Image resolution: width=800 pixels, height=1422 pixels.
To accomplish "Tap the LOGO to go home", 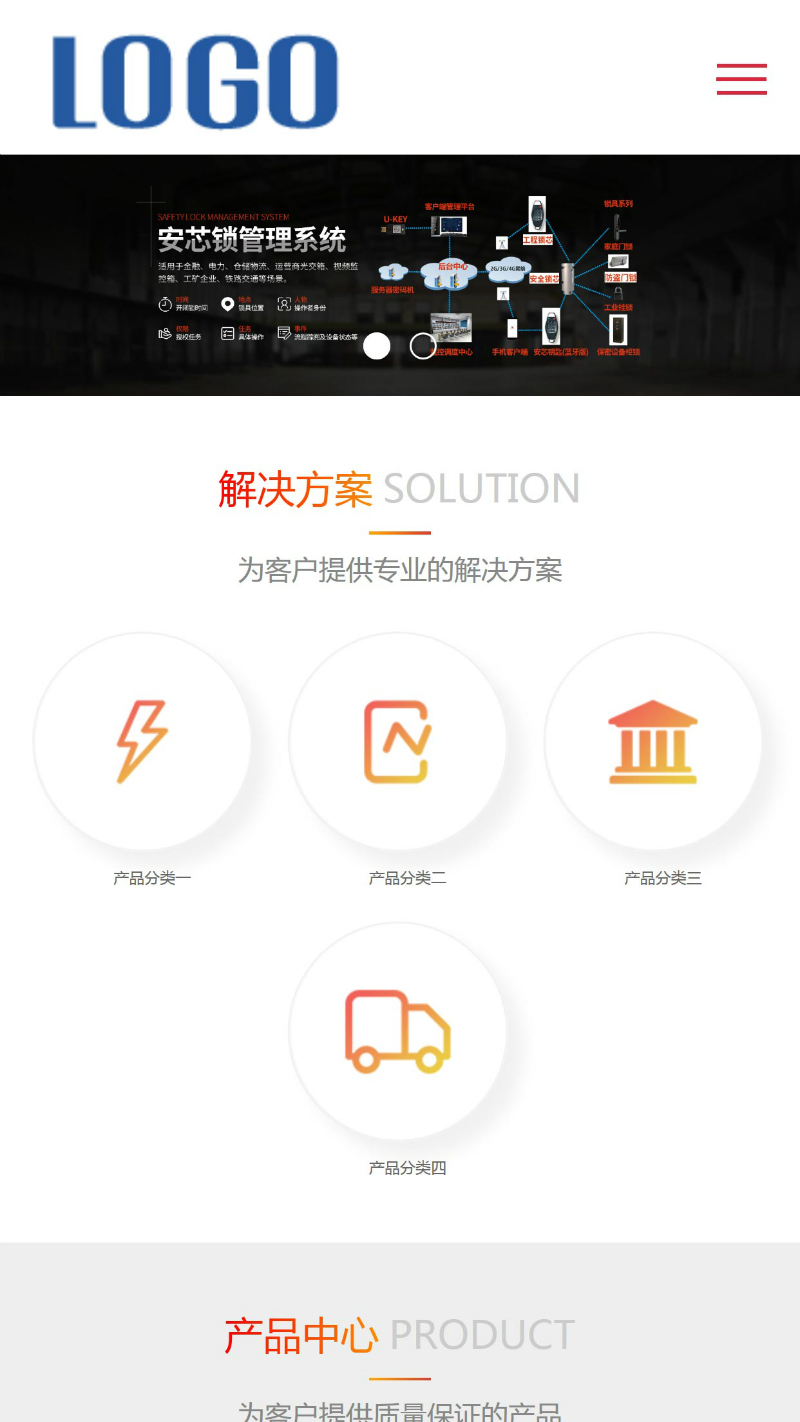I will click(196, 82).
